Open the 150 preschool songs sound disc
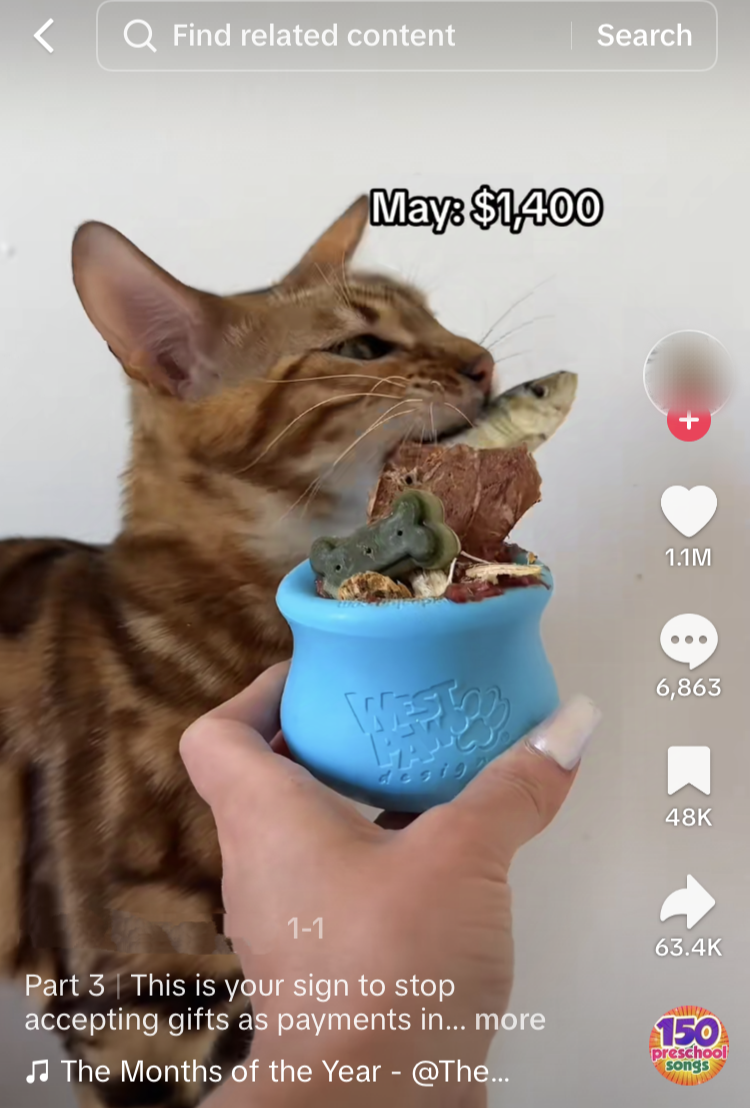The image size is (750, 1108). click(x=689, y=1046)
